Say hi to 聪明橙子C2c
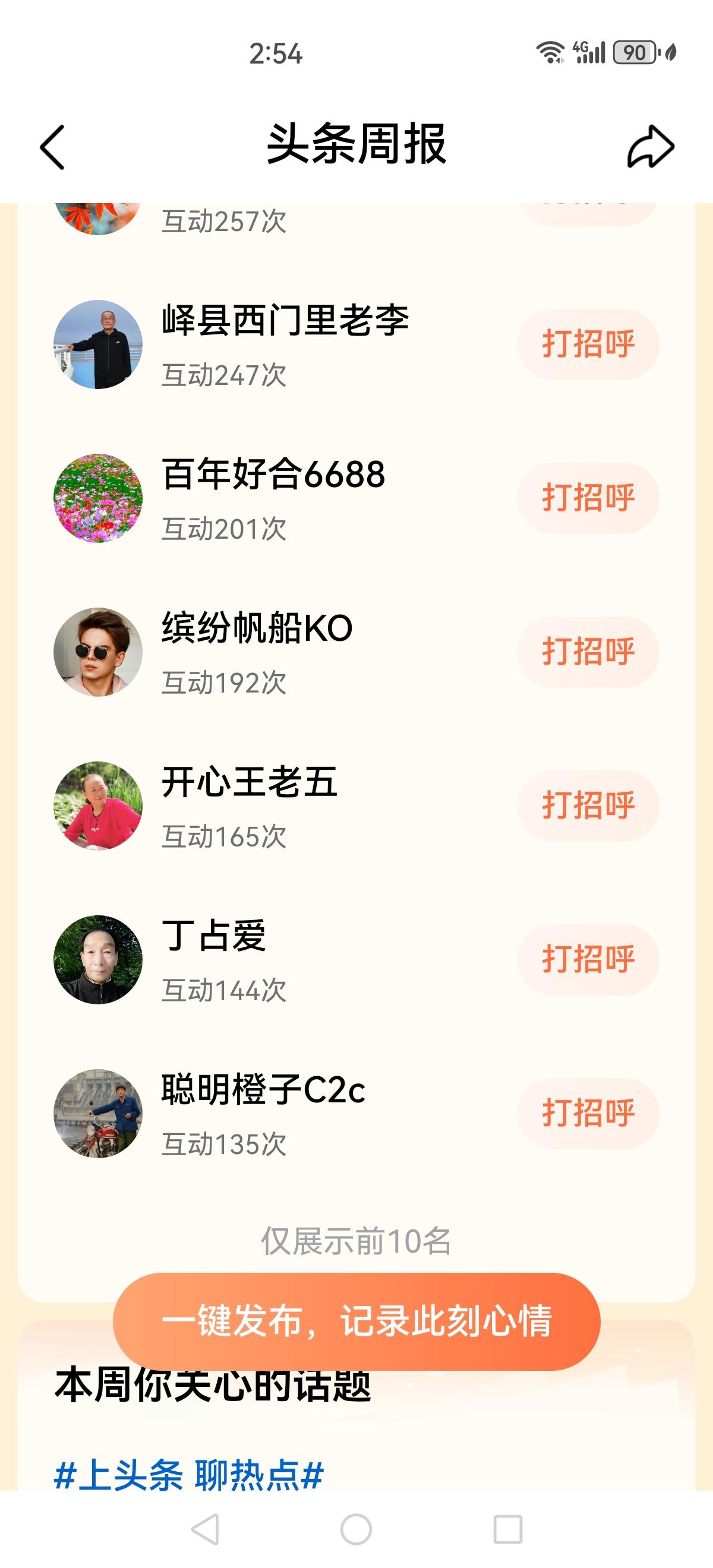This screenshot has height=1568, width=713. click(x=588, y=1113)
